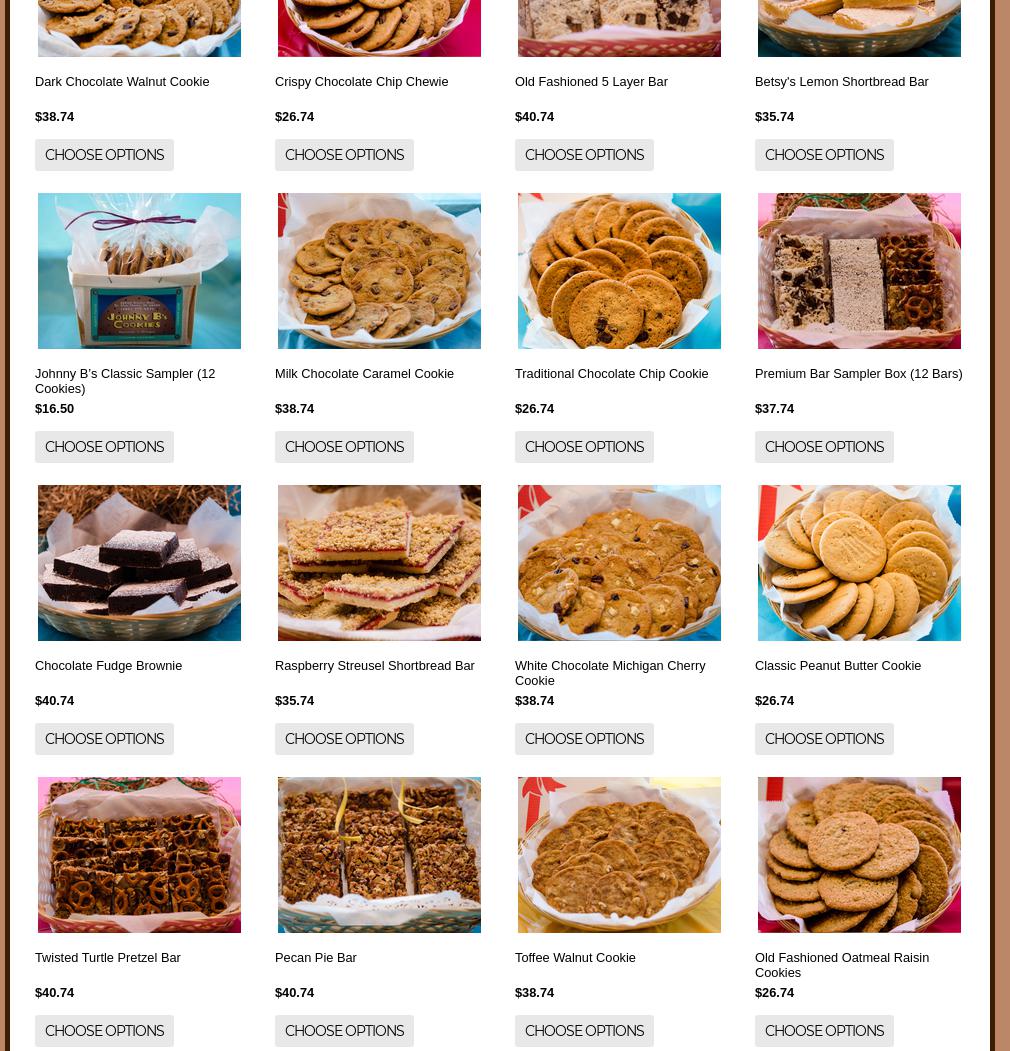Open the Classic Peanut Butter Cookie link

pos(838,665)
